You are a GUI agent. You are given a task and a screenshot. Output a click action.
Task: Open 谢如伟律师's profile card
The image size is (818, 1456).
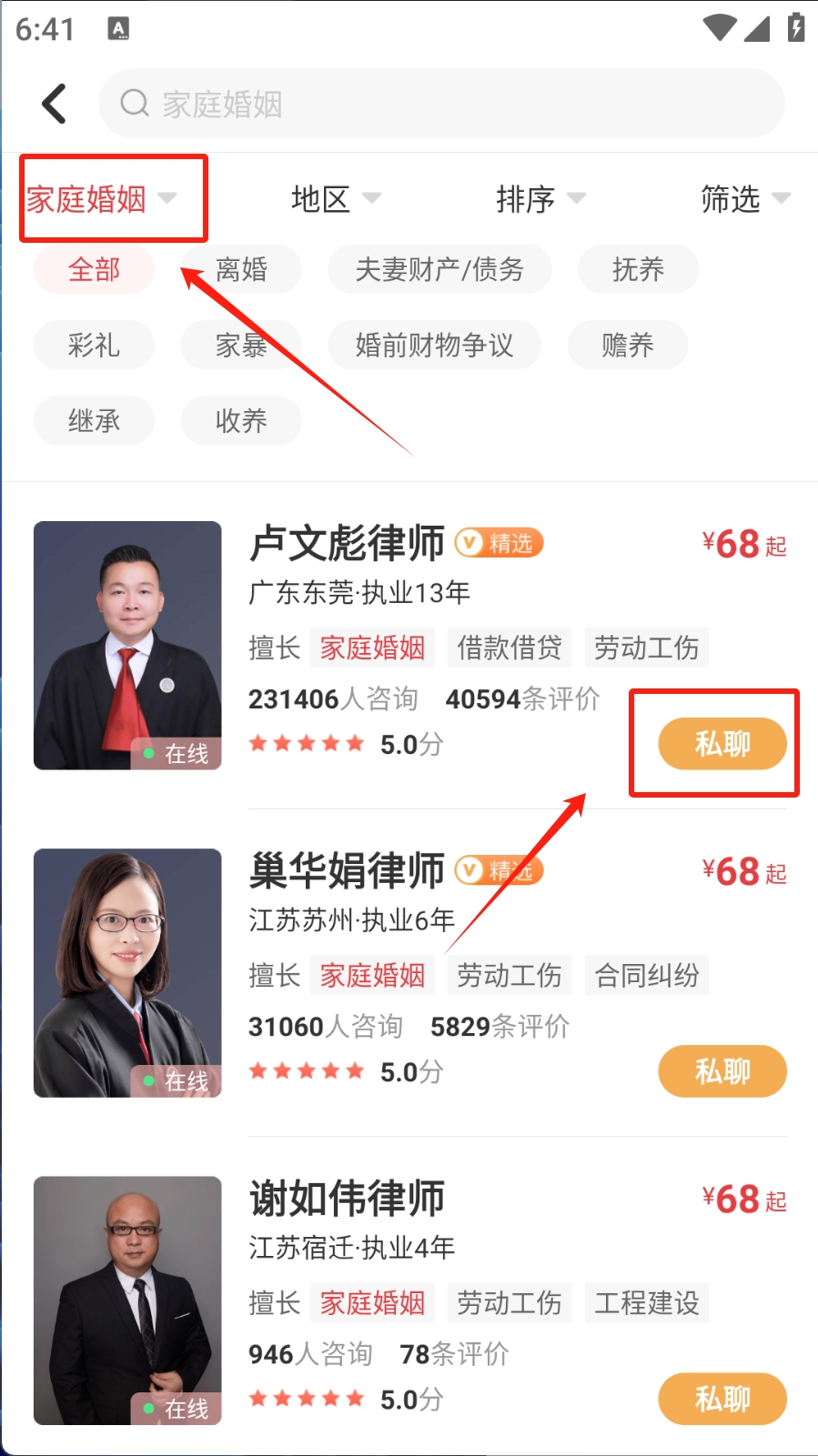click(409, 1300)
